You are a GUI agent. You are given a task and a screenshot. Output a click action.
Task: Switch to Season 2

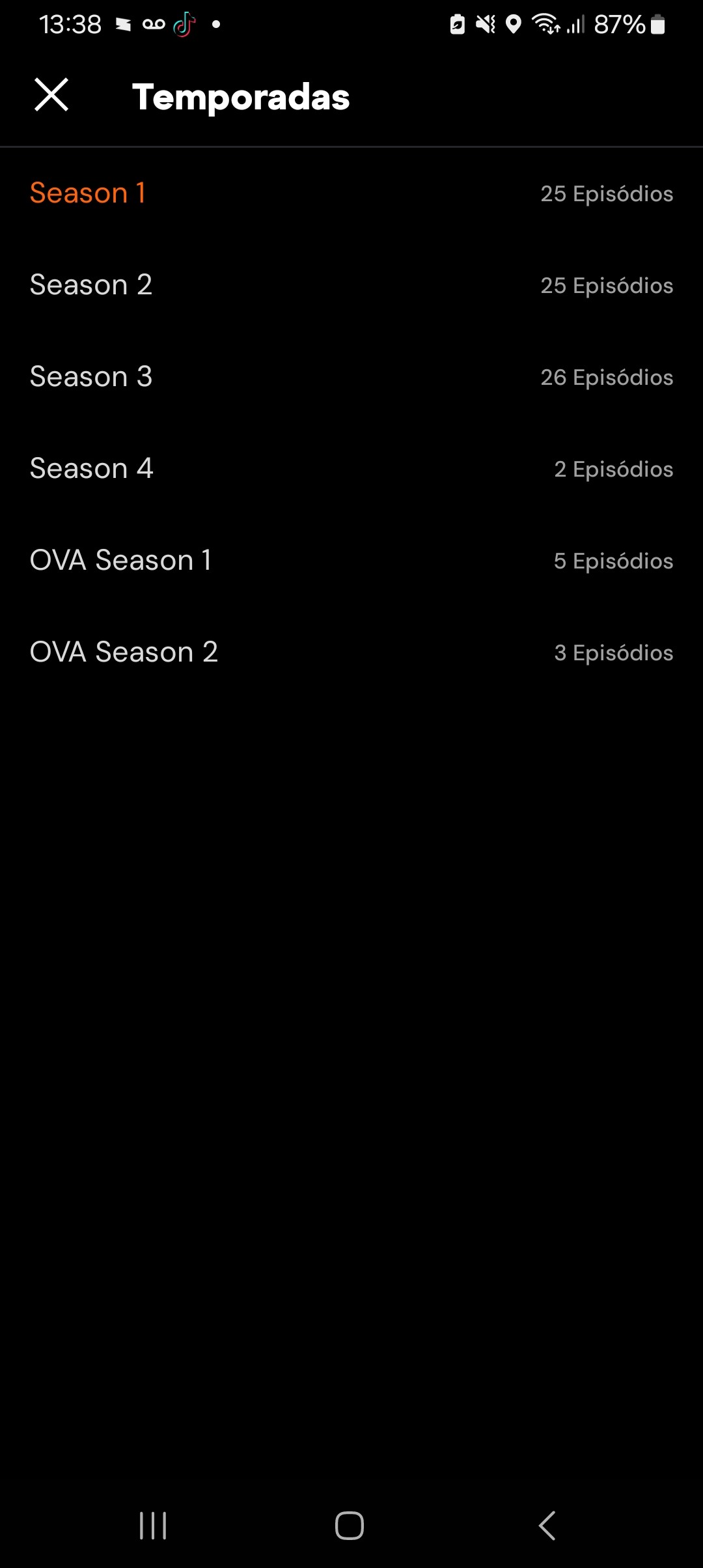pos(351,285)
